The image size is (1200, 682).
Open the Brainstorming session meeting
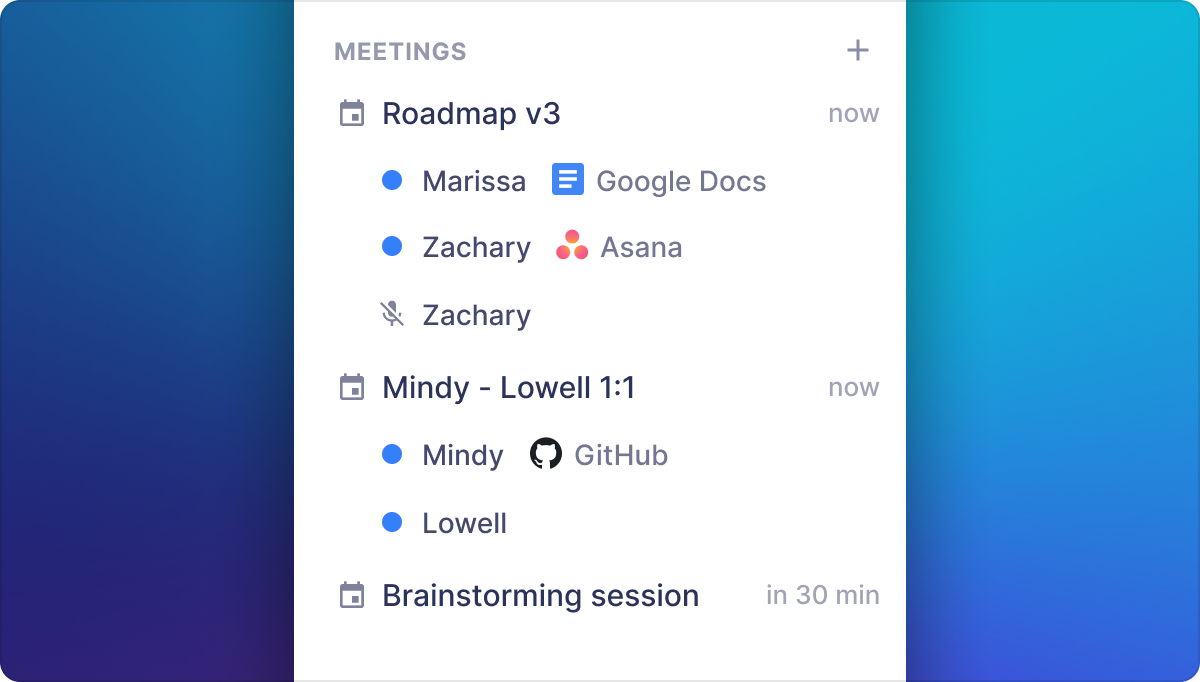(540, 596)
